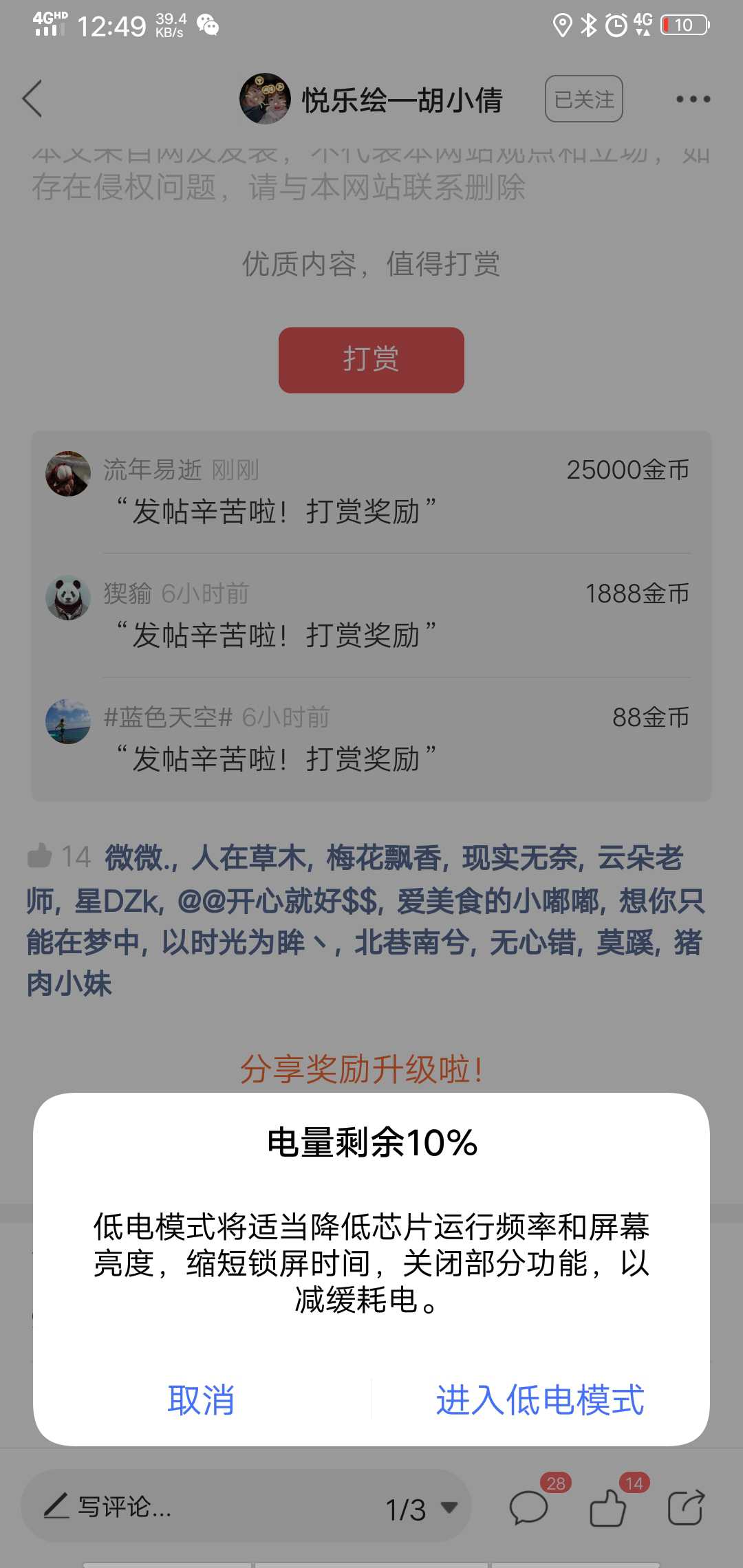Open 流年易逝's reward entry
The width and height of the screenshot is (743, 1568).
371,491
